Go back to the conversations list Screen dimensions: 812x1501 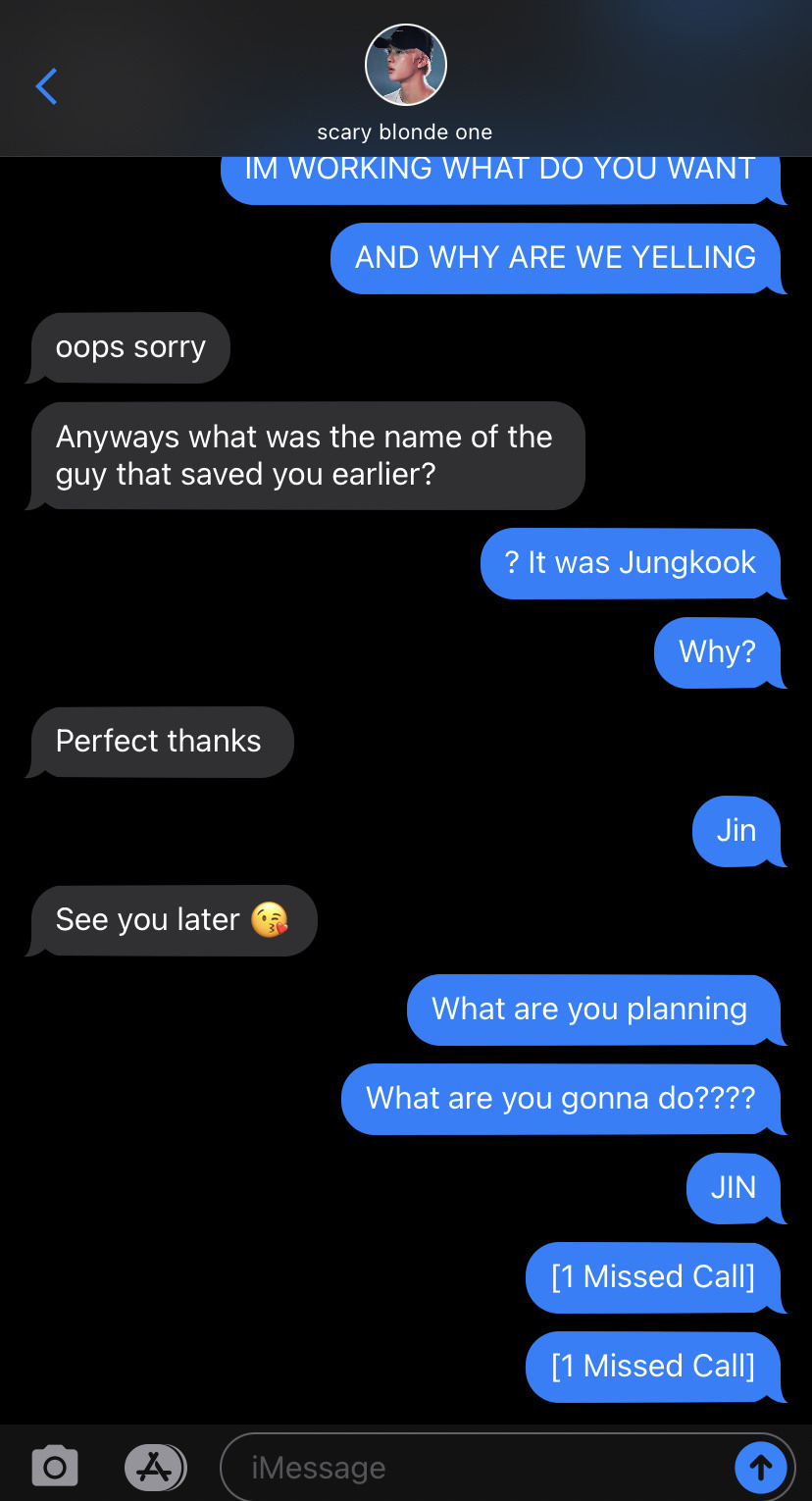(x=46, y=86)
